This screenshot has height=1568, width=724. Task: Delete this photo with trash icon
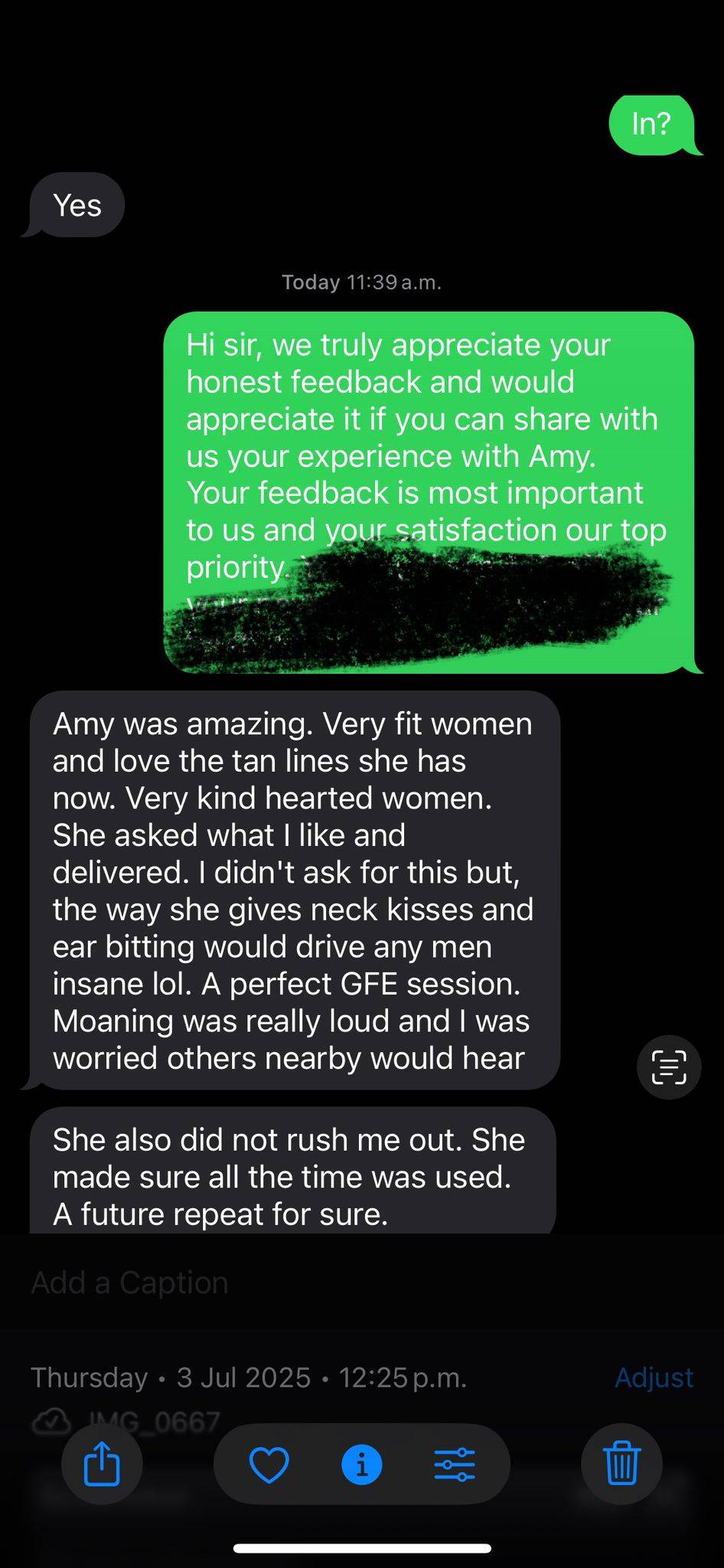click(x=621, y=1464)
